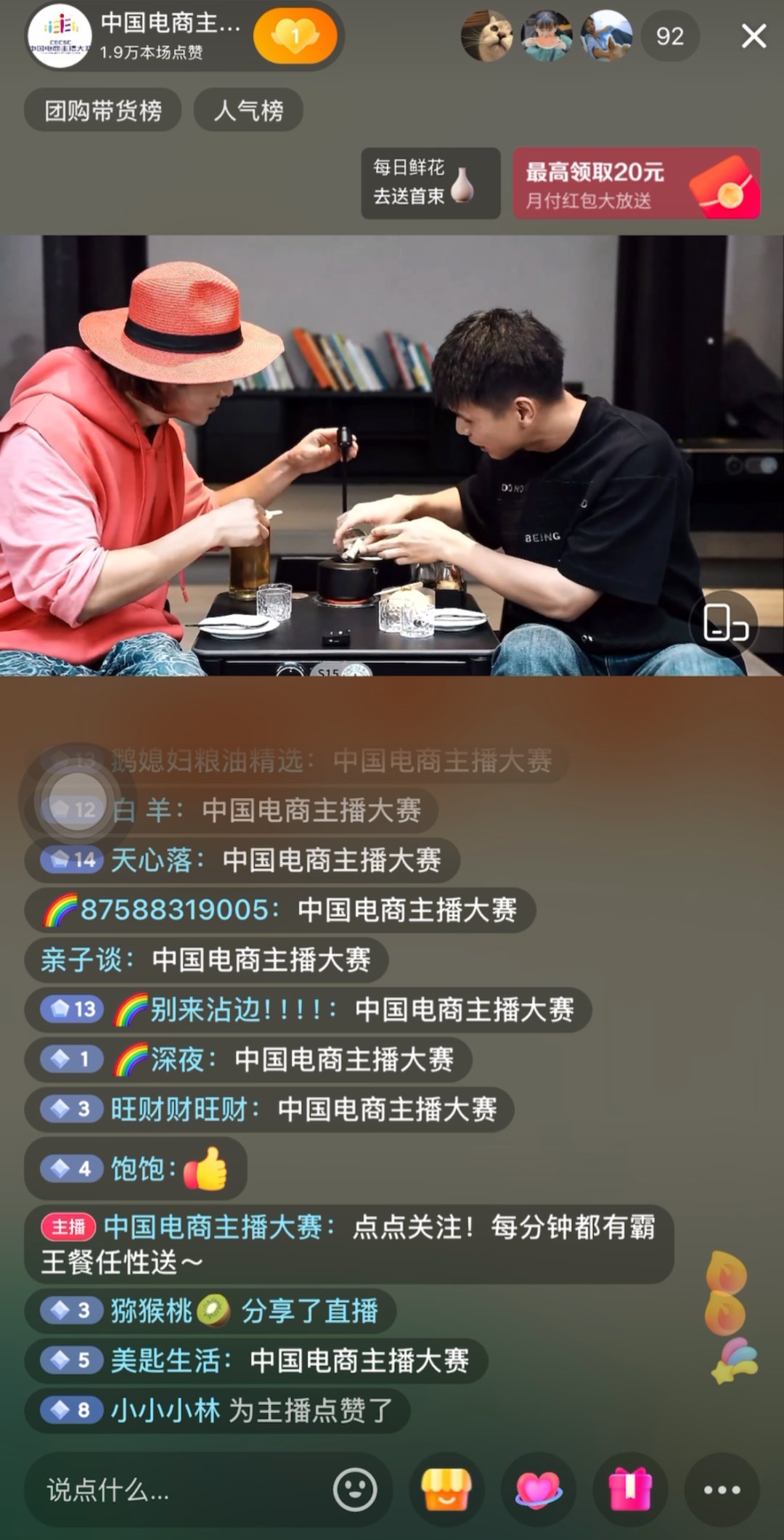Screen dimensions: 784x1540
Task: Tap the orange heart follow button
Action: [x=295, y=36]
